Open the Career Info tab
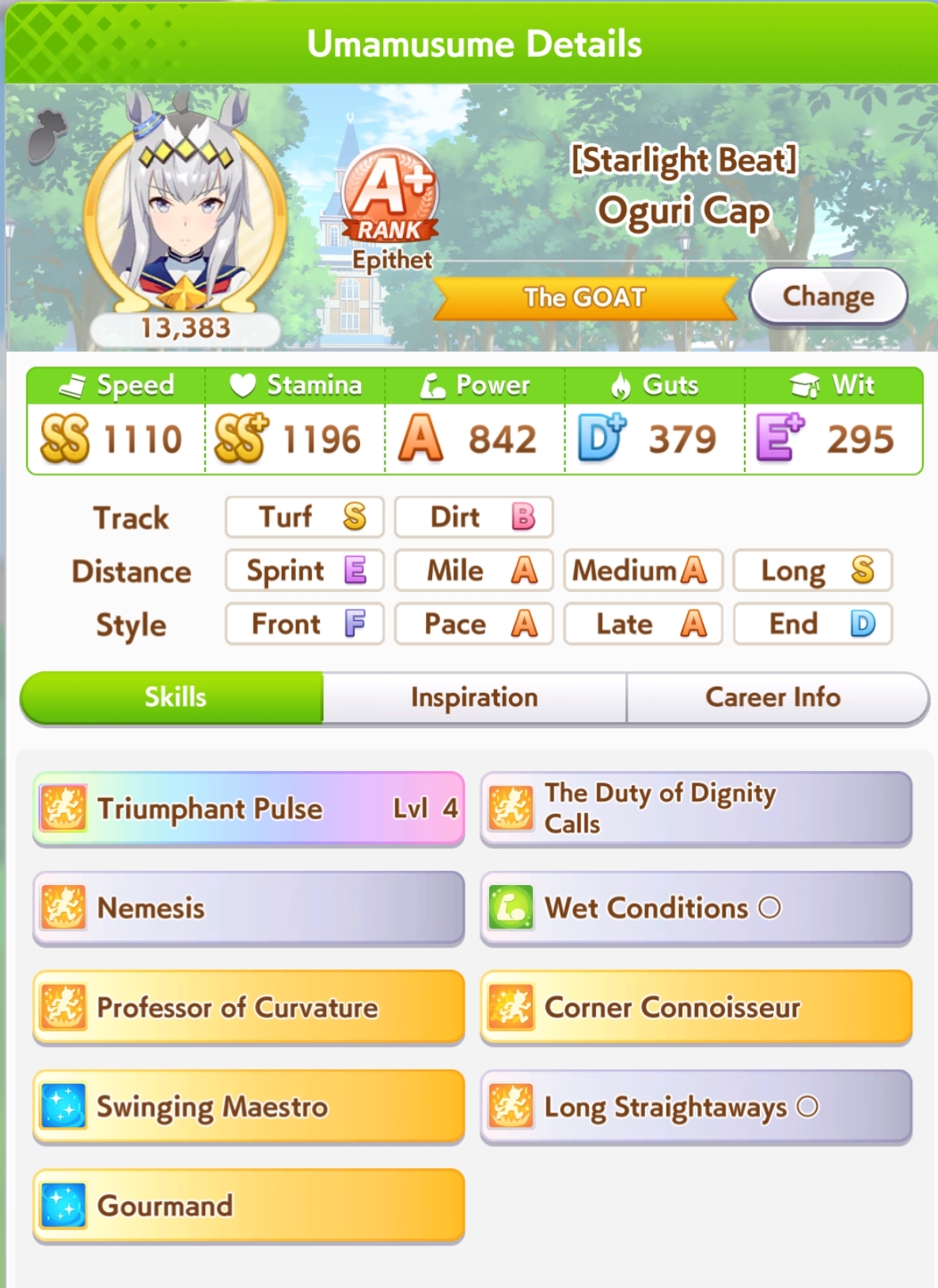Image resolution: width=938 pixels, height=1288 pixels. 773,697
